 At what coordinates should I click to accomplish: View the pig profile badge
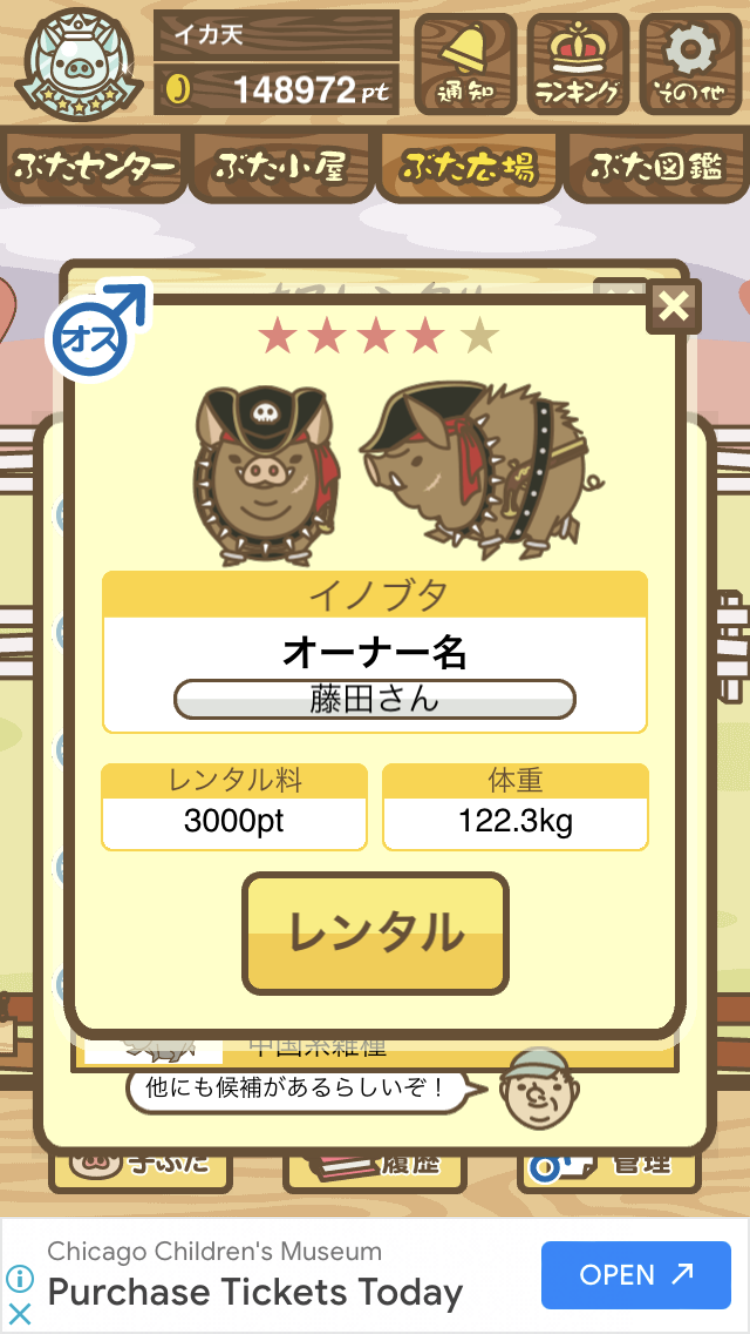(80, 65)
